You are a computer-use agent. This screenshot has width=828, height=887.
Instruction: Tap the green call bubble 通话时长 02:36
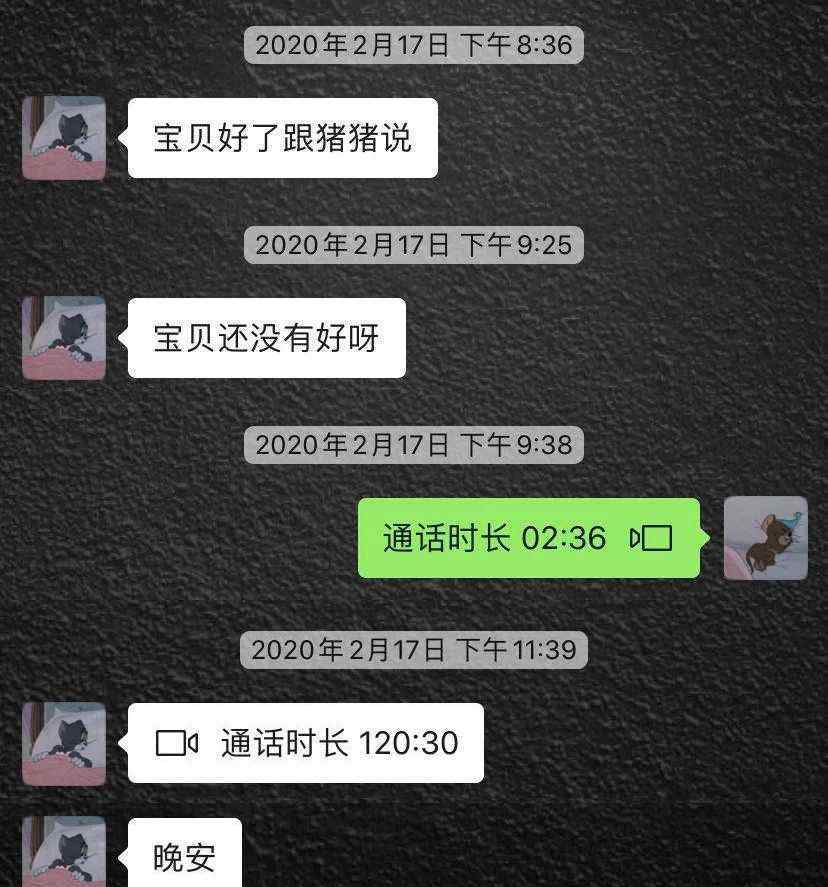(x=529, y=539)
